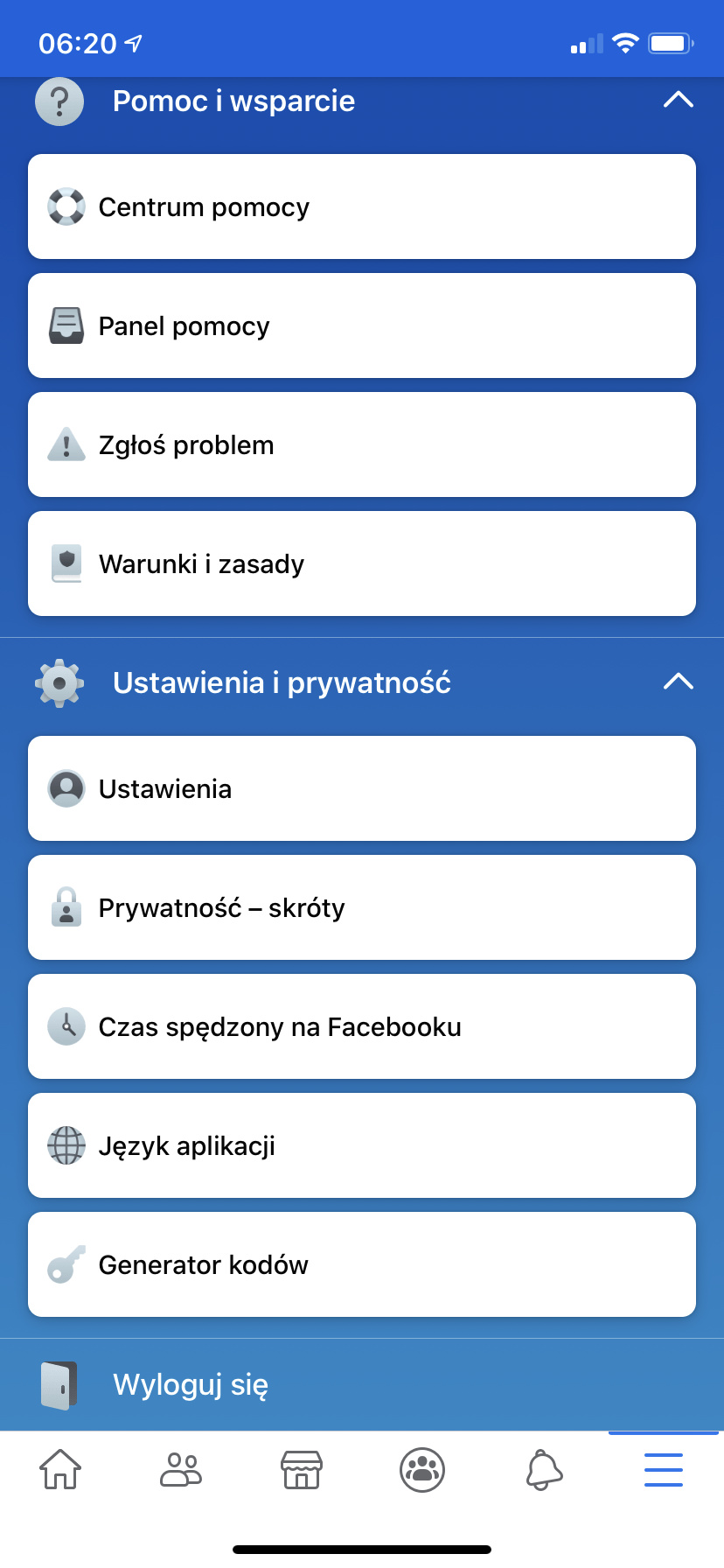This screenshot has height=1568, width=724.
Task: Open Panel pomocy
Action: [362, 326]
